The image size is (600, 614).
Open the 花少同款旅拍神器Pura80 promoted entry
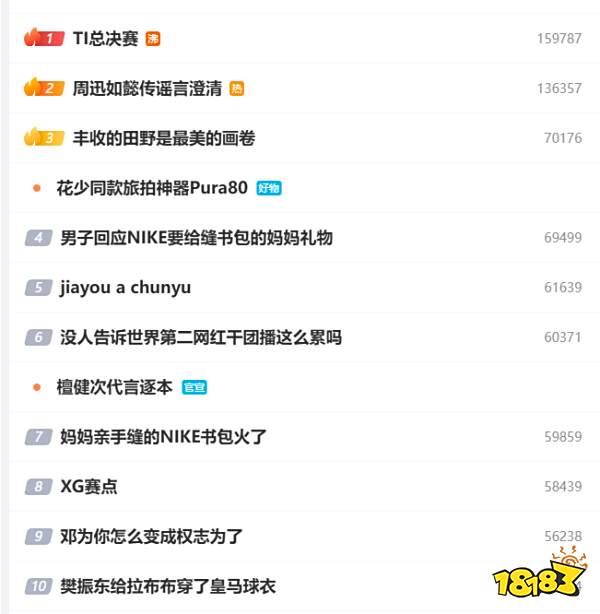coord(154,187)
